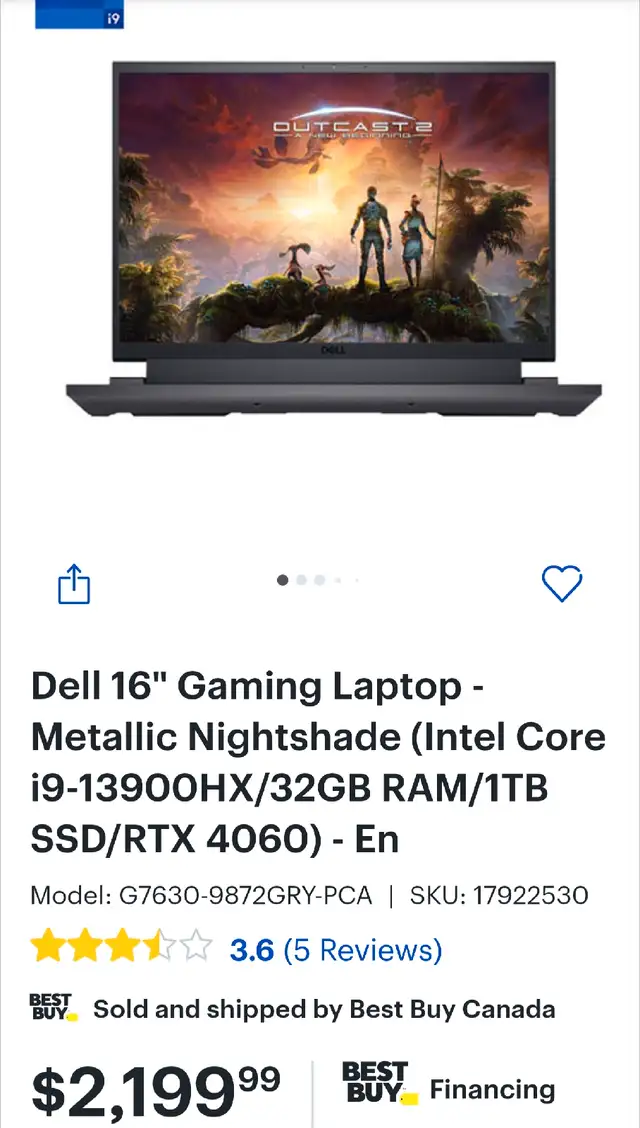Share this Dell laptop listing
This screenshot has height=1128, width=640.
point(73,583)
